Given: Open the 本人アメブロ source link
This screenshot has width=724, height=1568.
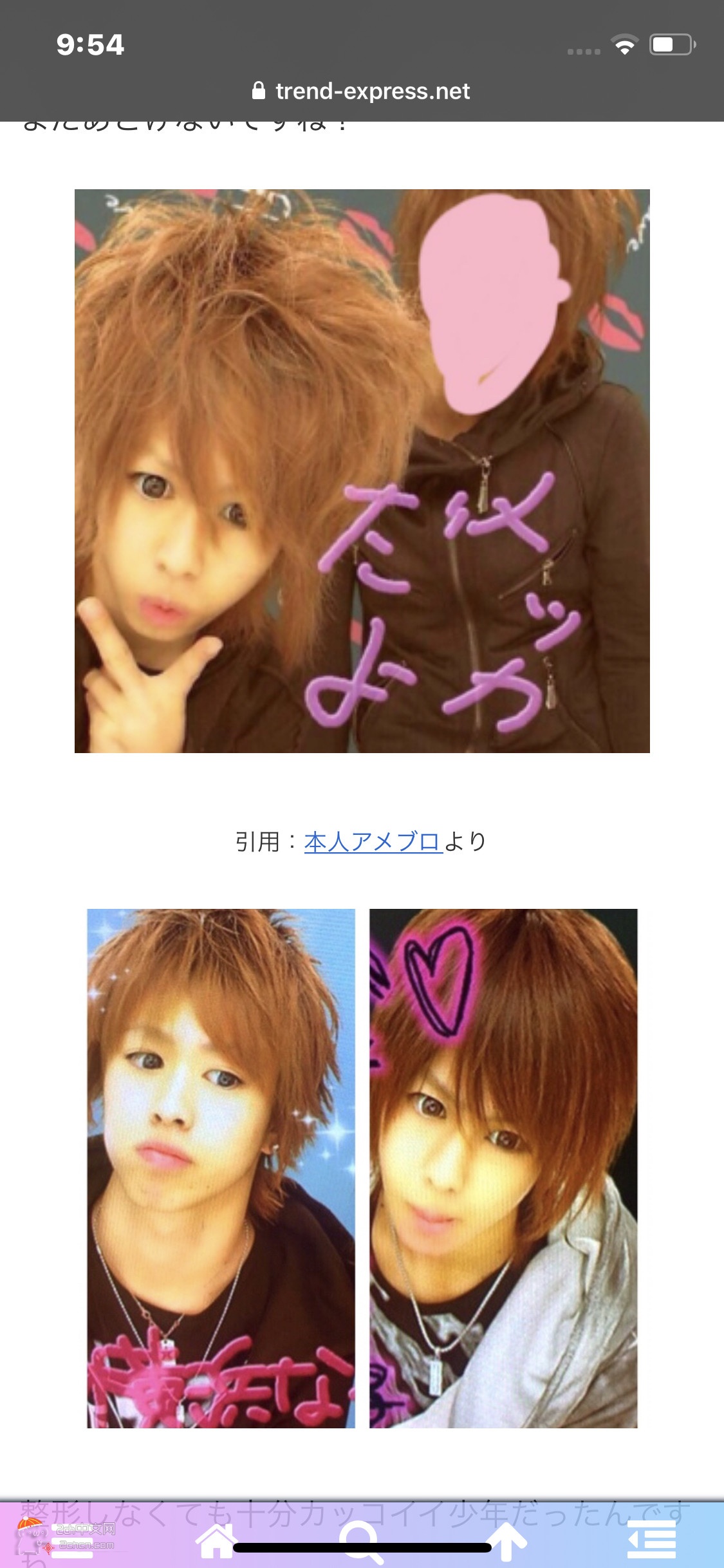Looking at the screenshot, I should coord(373,841).
